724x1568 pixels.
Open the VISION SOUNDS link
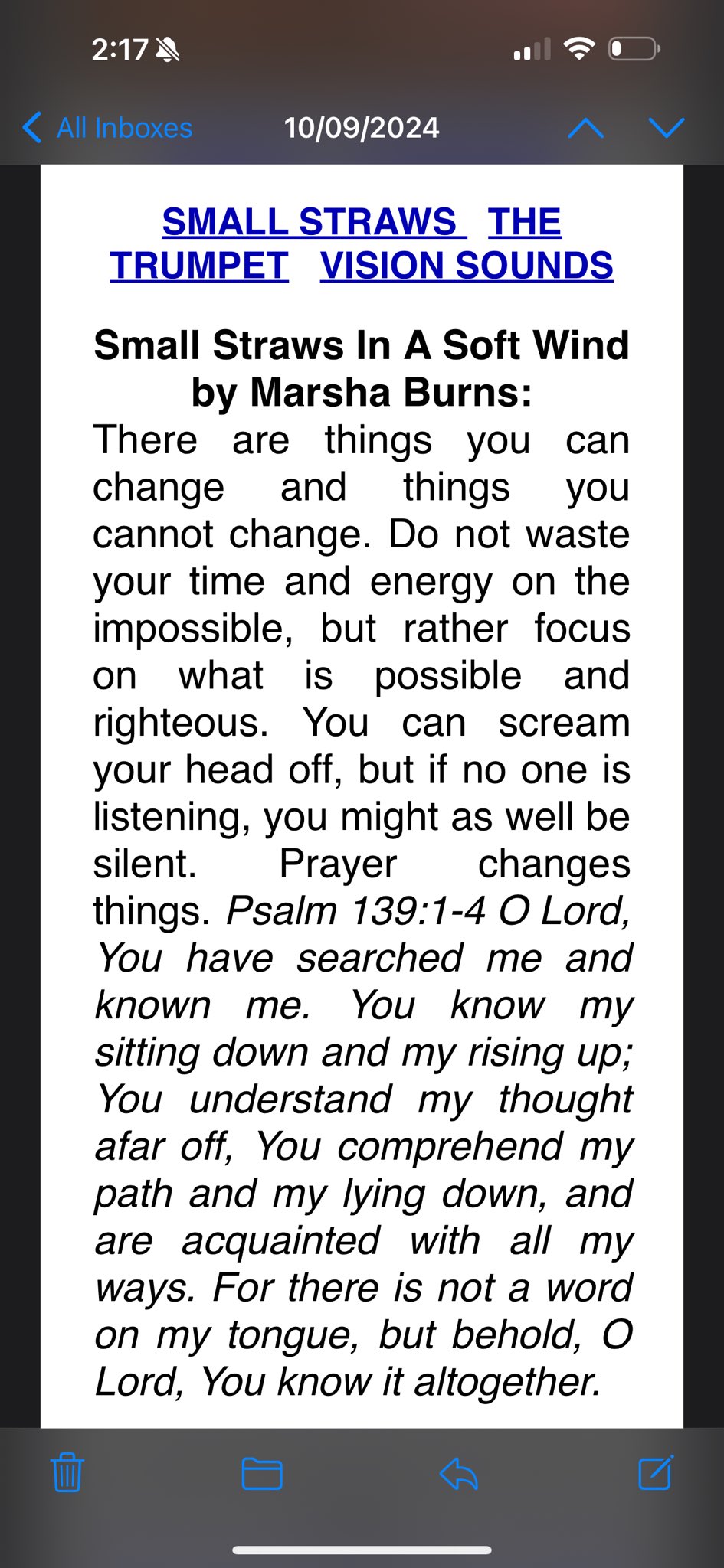(467, 266)
